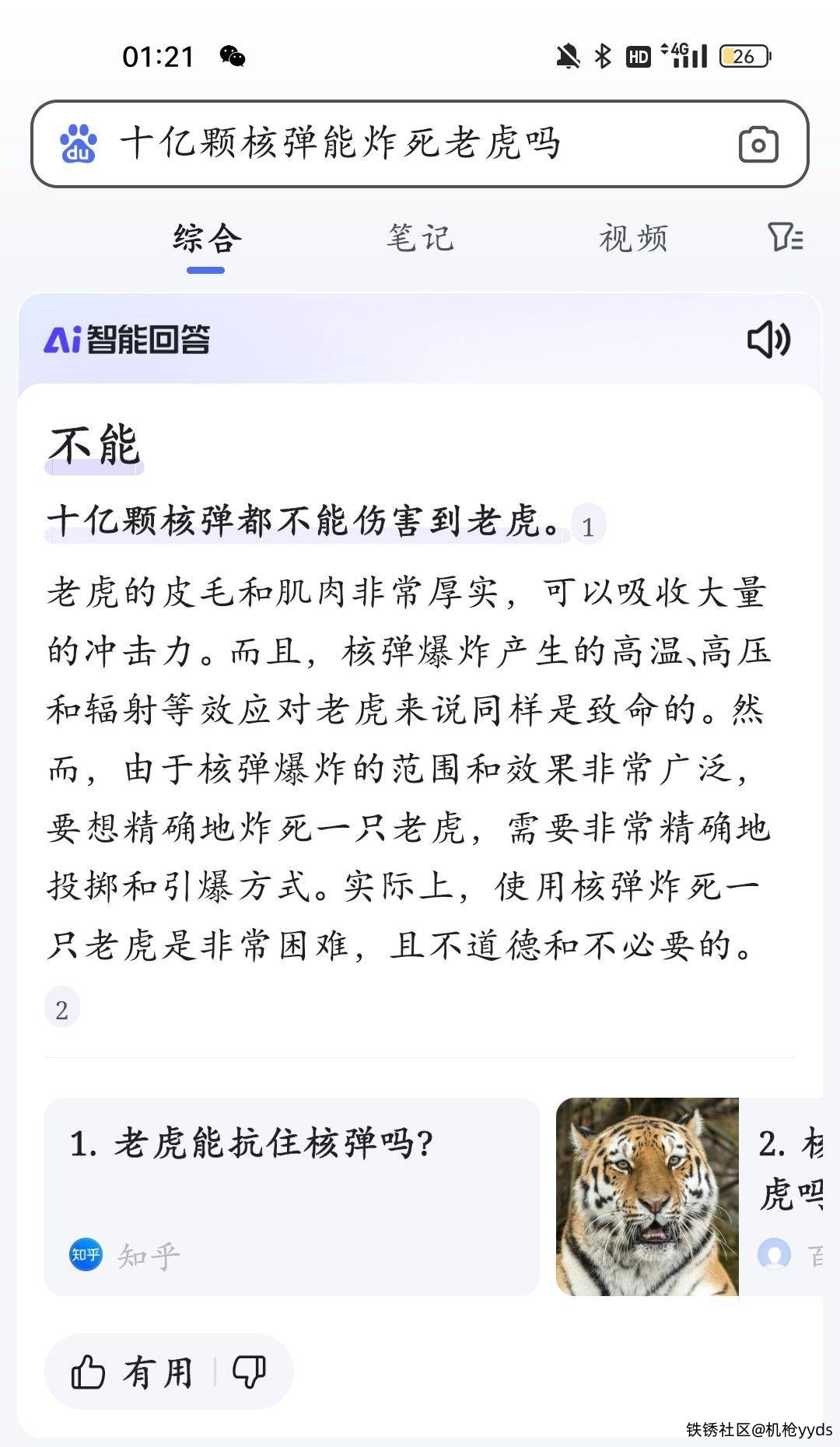This screenshot has height=1447, width=840.
Task: Open the 知乎 card 老虎能抗住核弹吗
Action: [292, 1196]
